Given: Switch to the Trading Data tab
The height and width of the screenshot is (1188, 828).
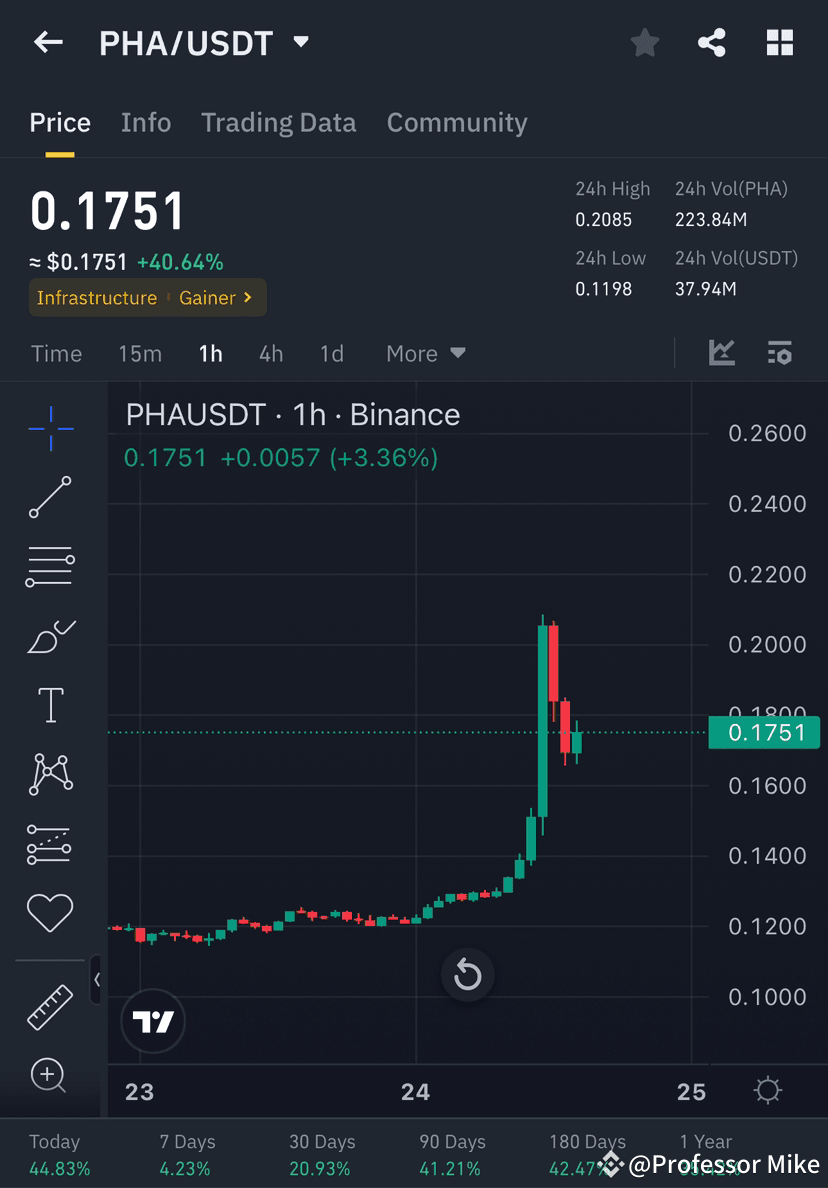Looking at the screenshot, I should [278, 122].
